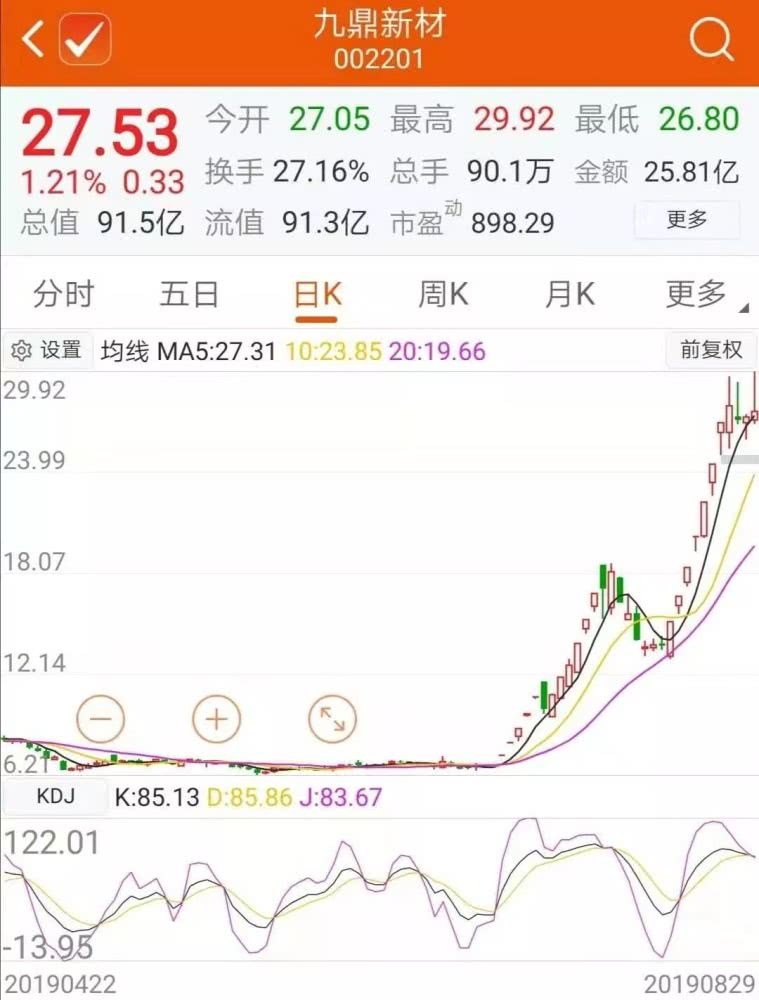Show more quote details via 更多 button
Screen dimensions: 759x1000
[687, 219]
